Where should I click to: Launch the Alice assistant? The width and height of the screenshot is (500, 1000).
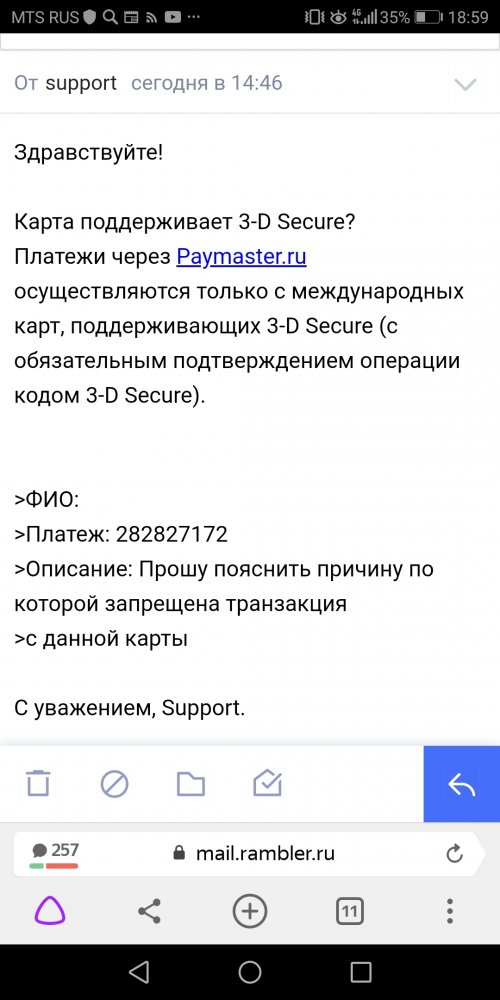pyautogui.click(x=50, y=911)
